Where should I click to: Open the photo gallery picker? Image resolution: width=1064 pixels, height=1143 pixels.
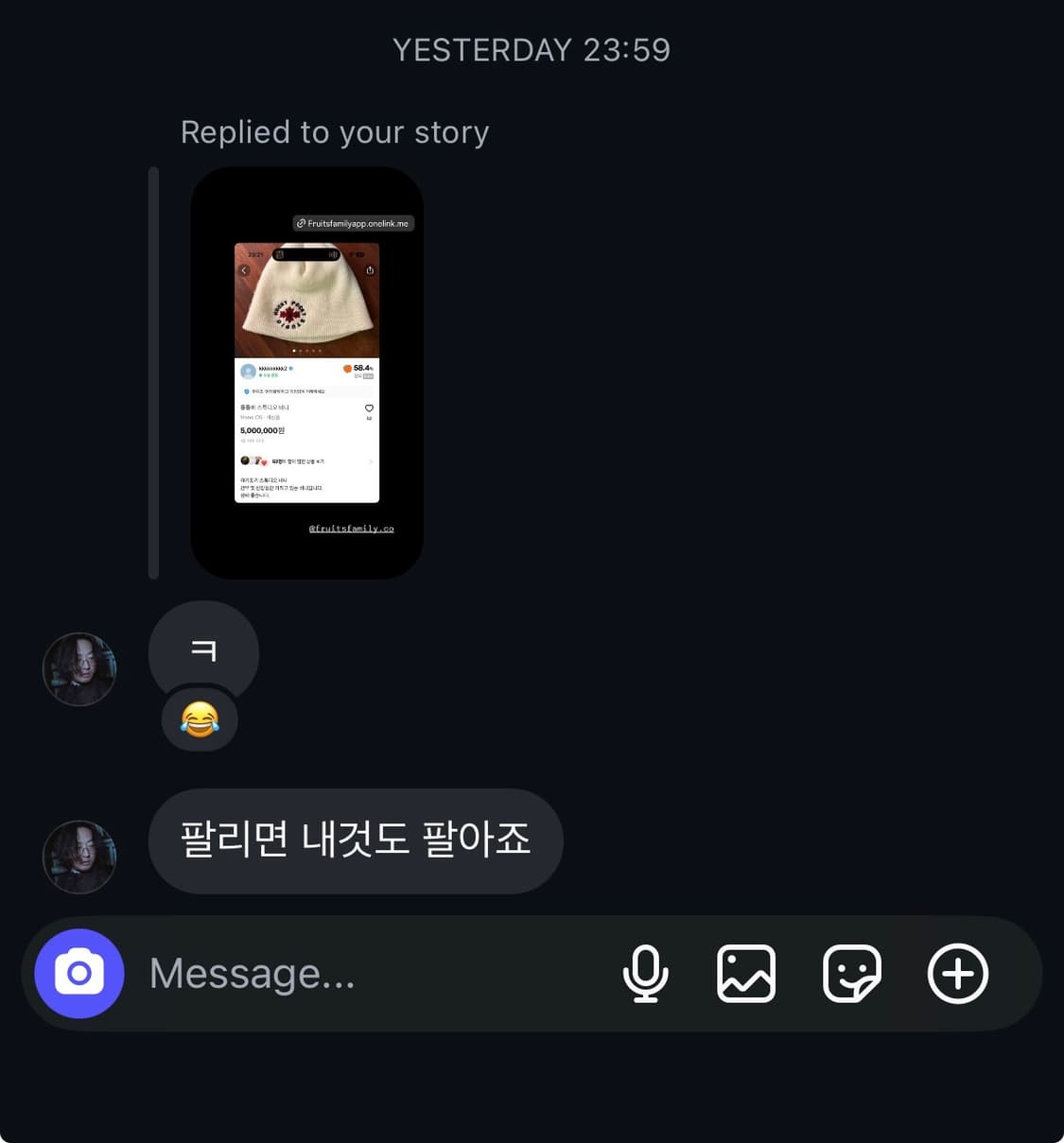tap(746, 973)
